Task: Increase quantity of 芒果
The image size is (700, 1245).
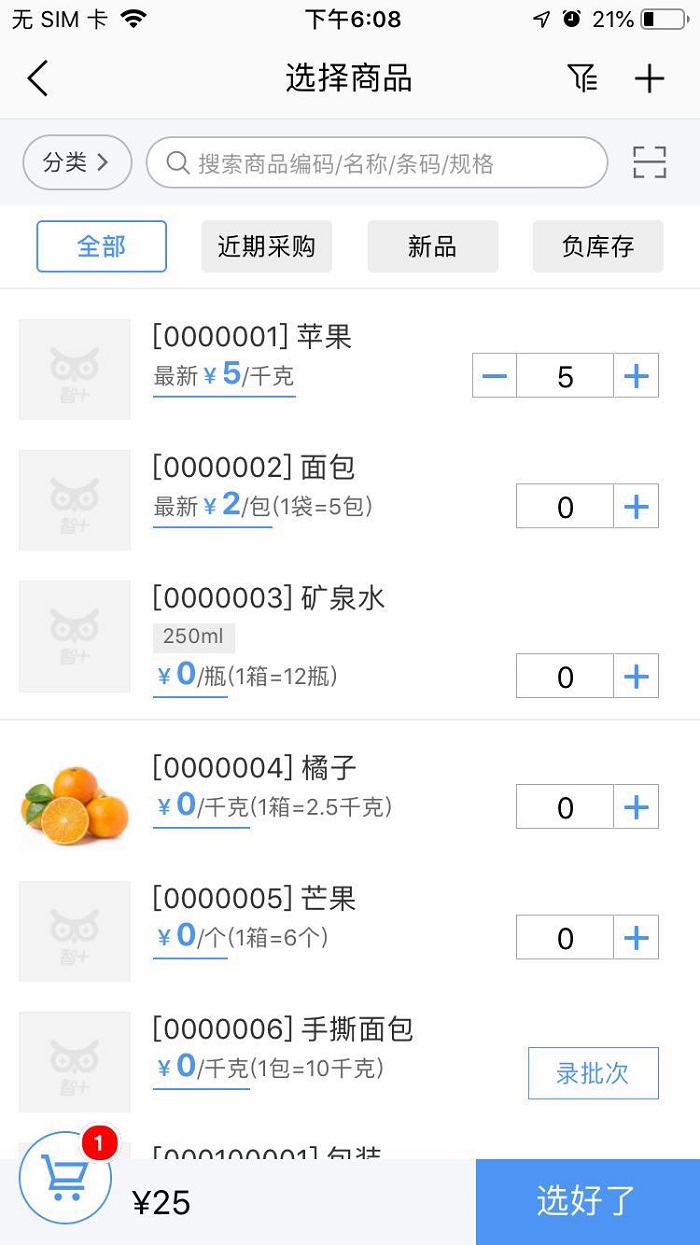Action: [636, 938]
